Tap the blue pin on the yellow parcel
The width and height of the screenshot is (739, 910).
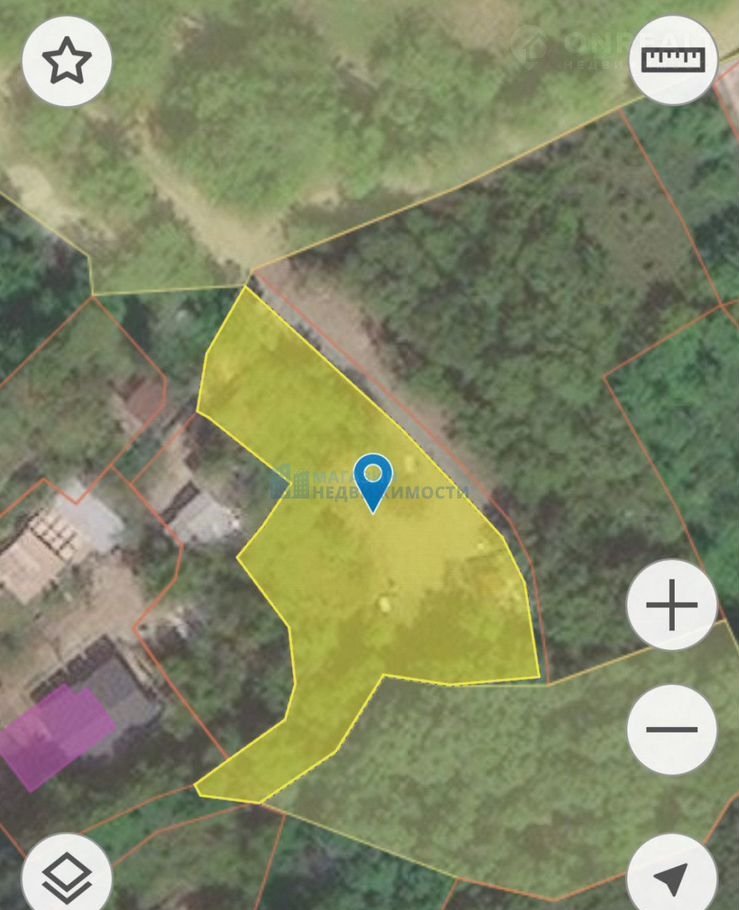click(373, 478)
